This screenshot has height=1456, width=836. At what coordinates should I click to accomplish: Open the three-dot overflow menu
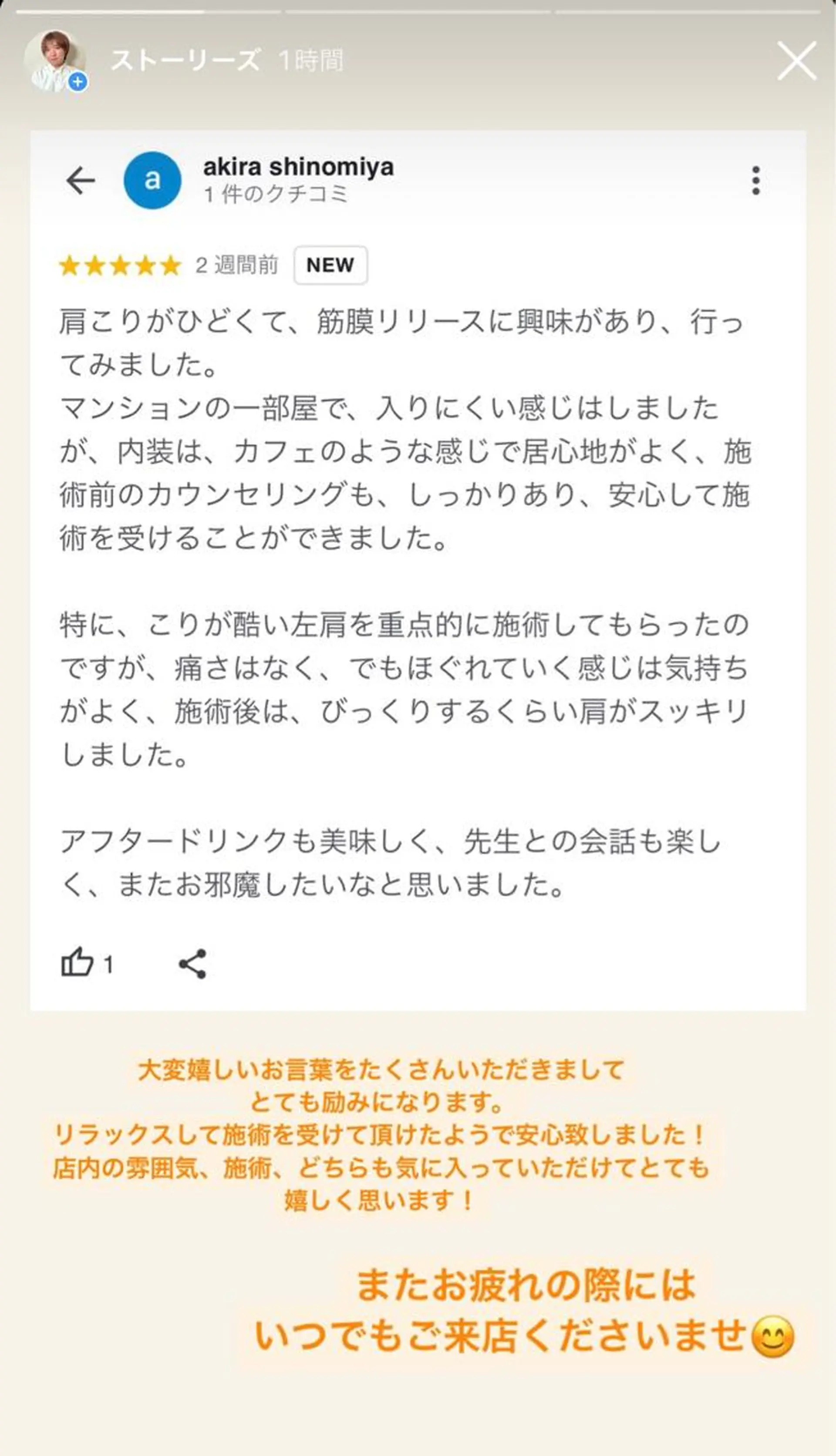756,181
